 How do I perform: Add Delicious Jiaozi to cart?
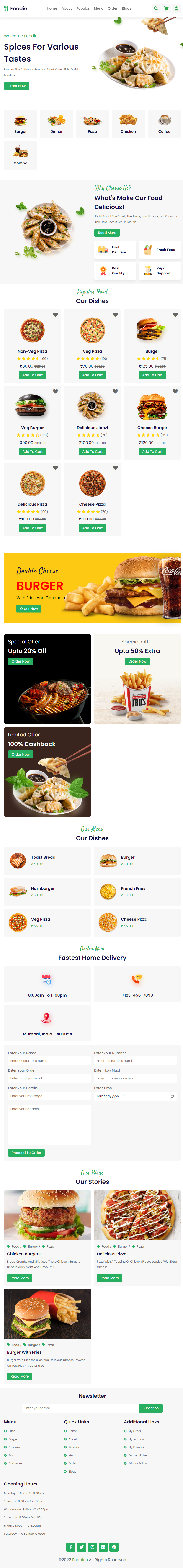click(92, 452)
